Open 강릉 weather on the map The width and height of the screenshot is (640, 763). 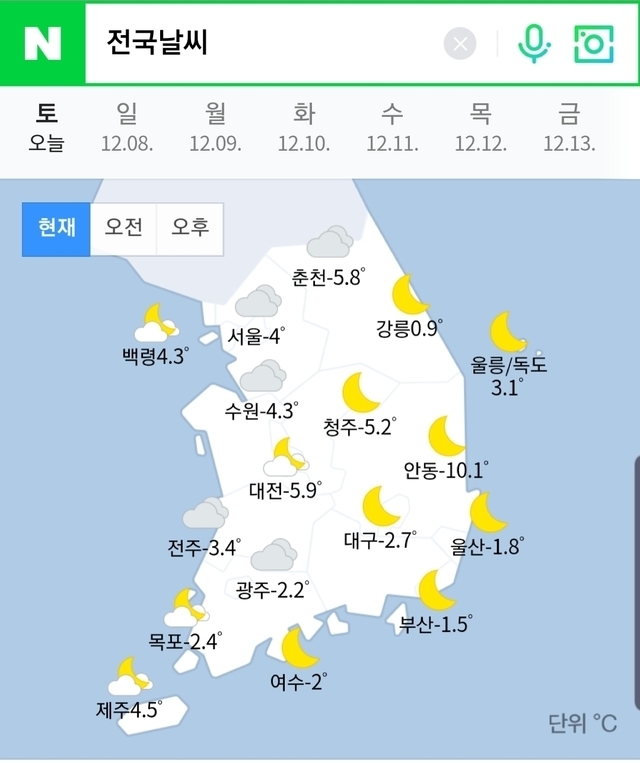click(x=410, y=310)
